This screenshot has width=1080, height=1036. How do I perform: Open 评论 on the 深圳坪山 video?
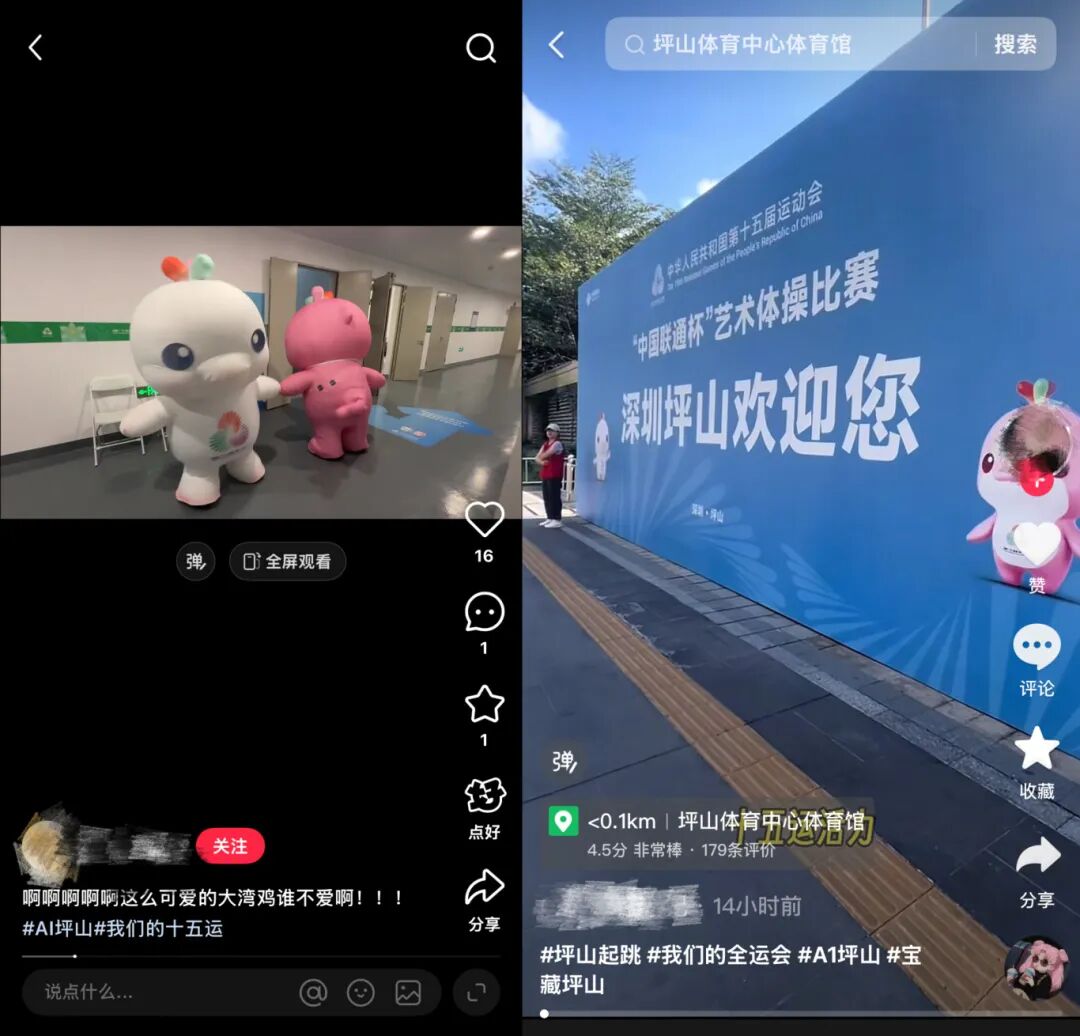(1037, 650)
